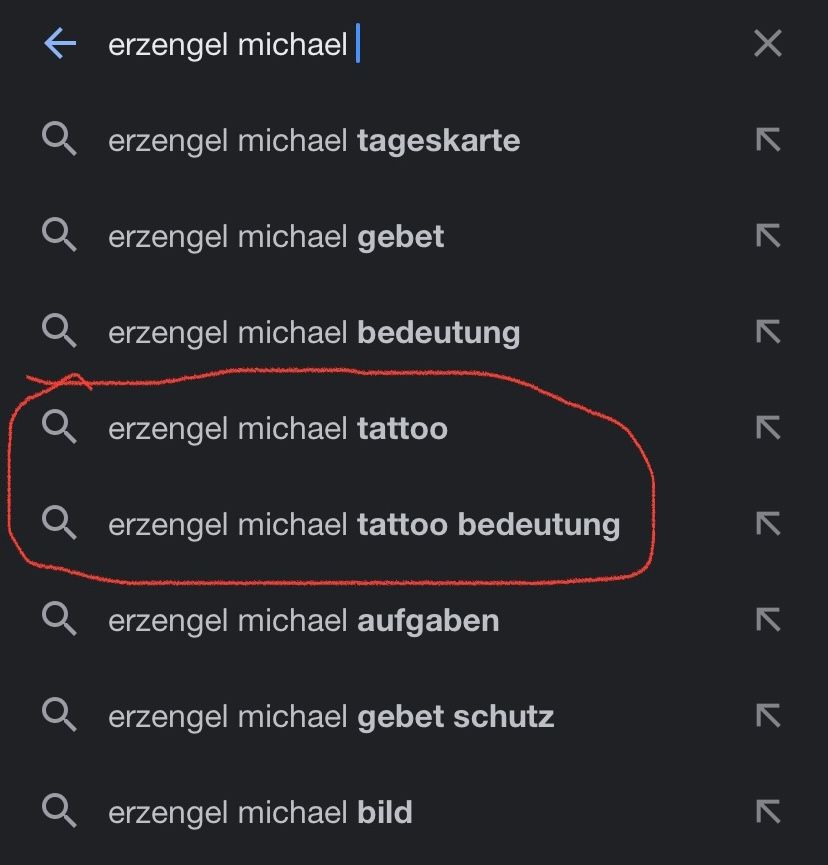Select erzengel michael aufgaben suggestion
The width and height of the screenshot is (828, 865).
303,621
